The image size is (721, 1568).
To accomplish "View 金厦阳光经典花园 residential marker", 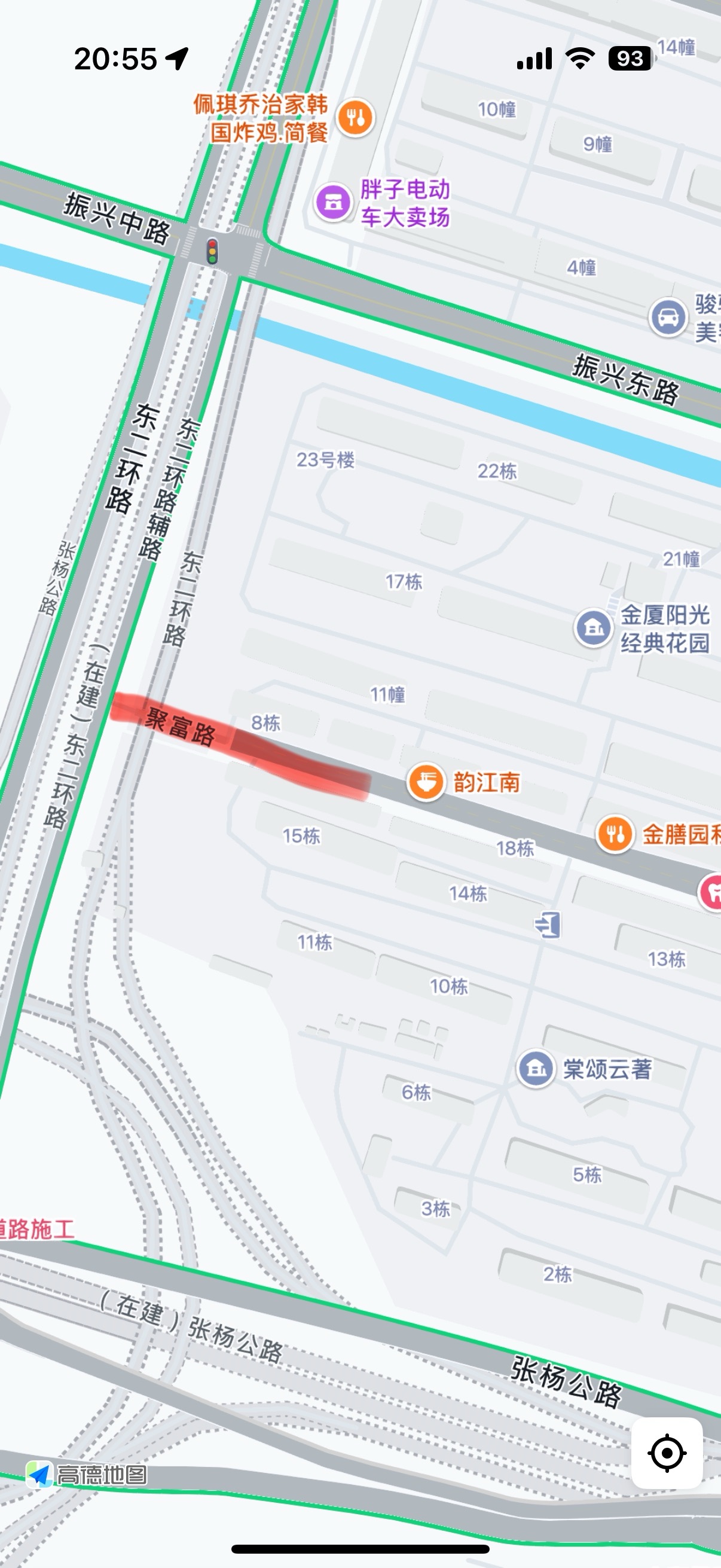I will tap(593, 627).
